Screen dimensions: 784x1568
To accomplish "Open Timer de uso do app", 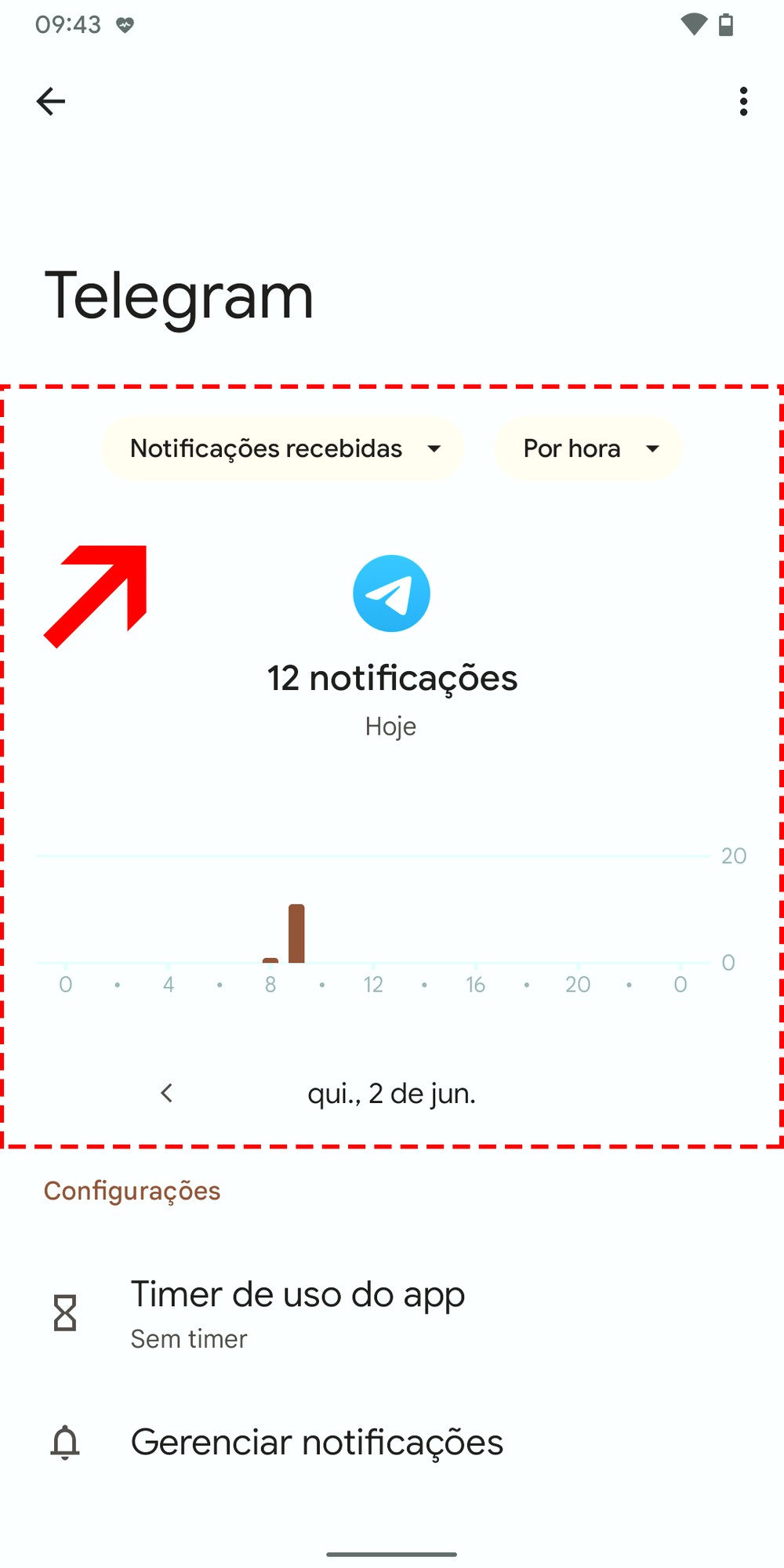I will tap(298, 1313).
